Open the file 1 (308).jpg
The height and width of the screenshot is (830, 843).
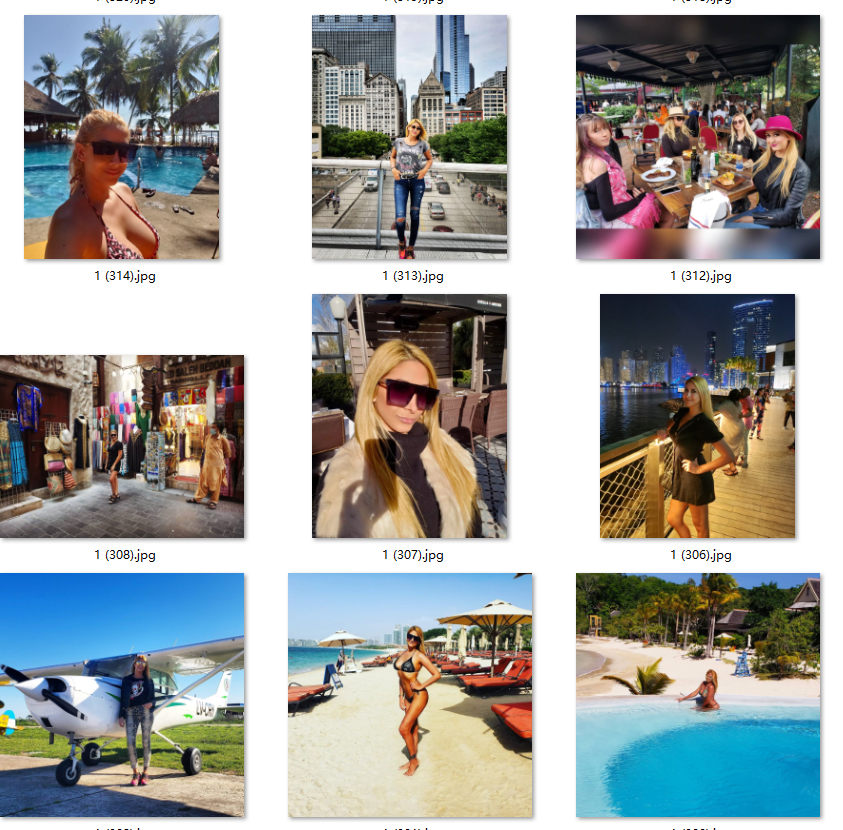122,446
